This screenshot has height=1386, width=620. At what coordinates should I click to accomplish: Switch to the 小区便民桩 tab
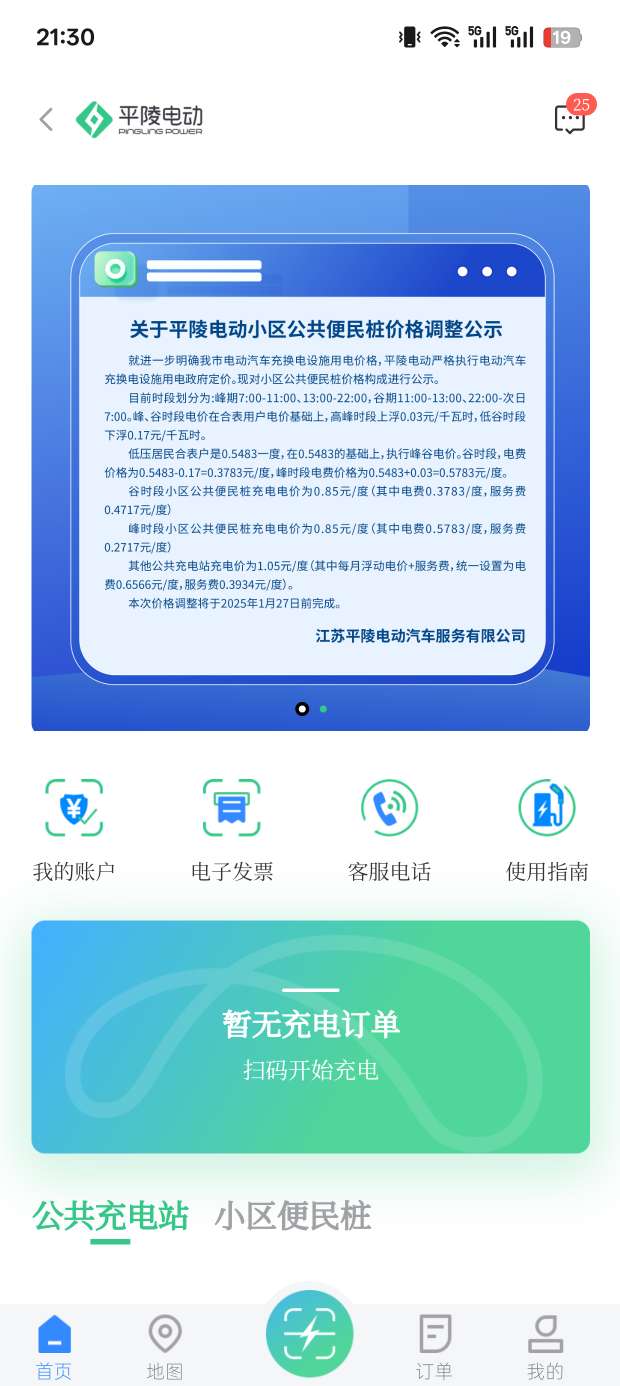(x=292, y=1216)
